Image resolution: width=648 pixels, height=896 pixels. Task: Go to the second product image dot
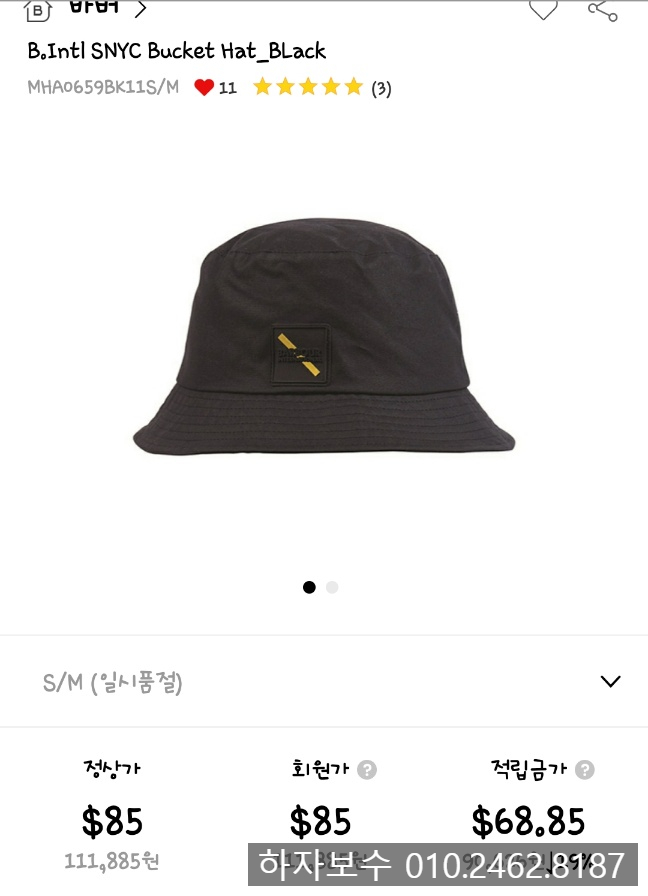pos(332,587)
